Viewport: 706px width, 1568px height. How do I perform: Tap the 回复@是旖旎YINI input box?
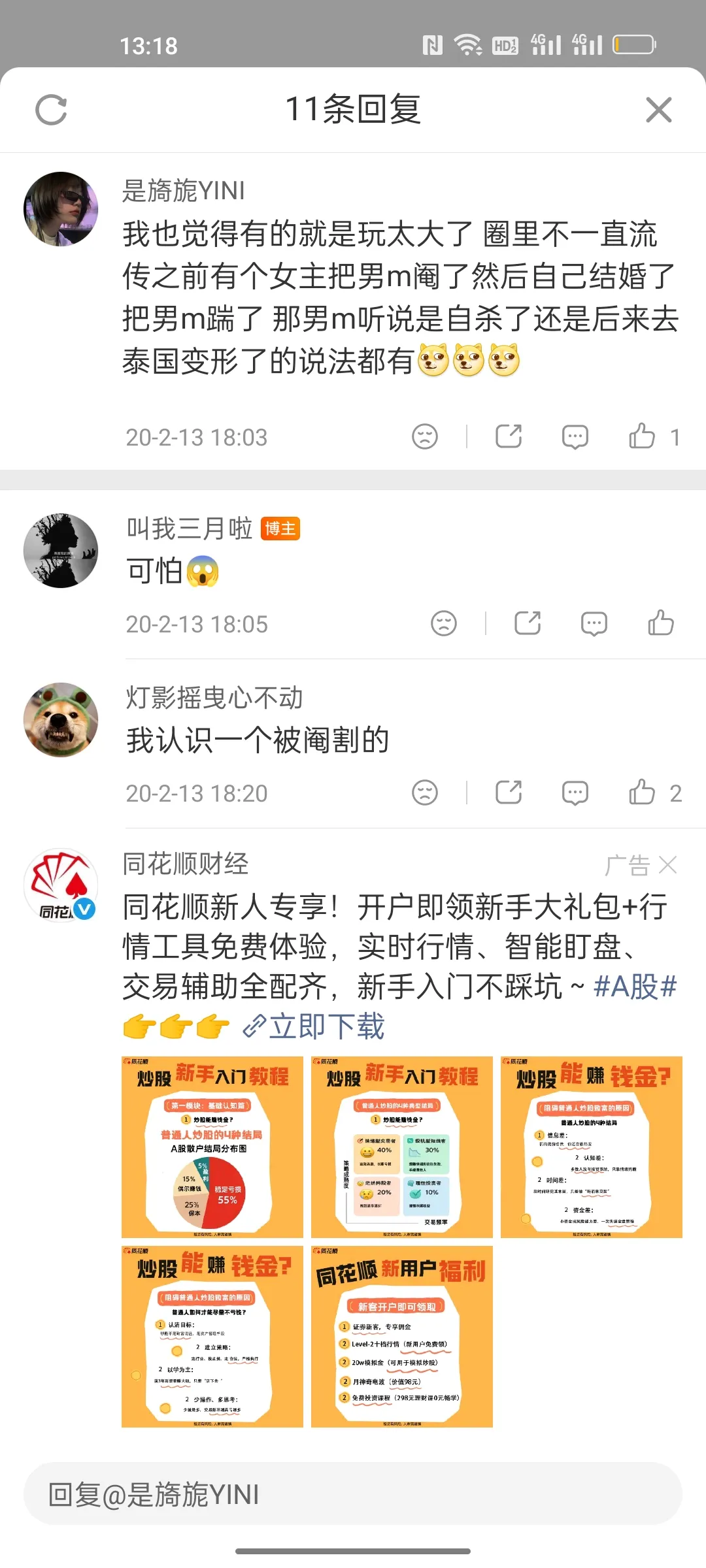point(353,1494)
